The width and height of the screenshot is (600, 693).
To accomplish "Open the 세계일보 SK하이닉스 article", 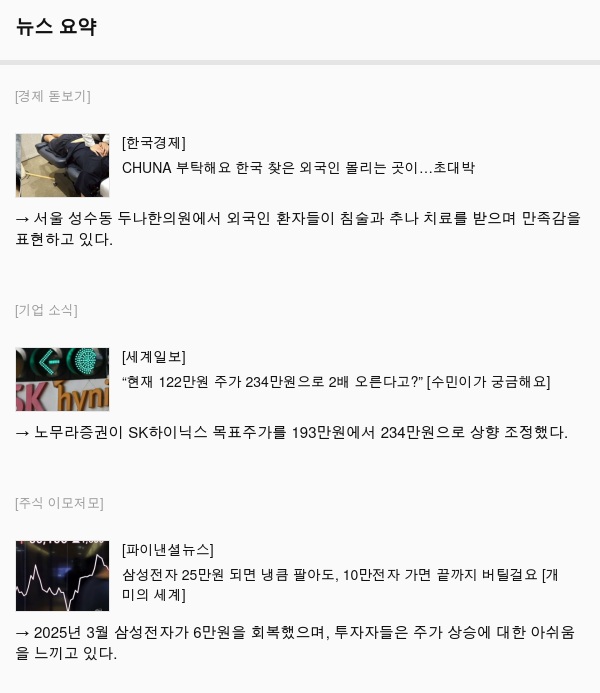I will click(x=335, y=382).
